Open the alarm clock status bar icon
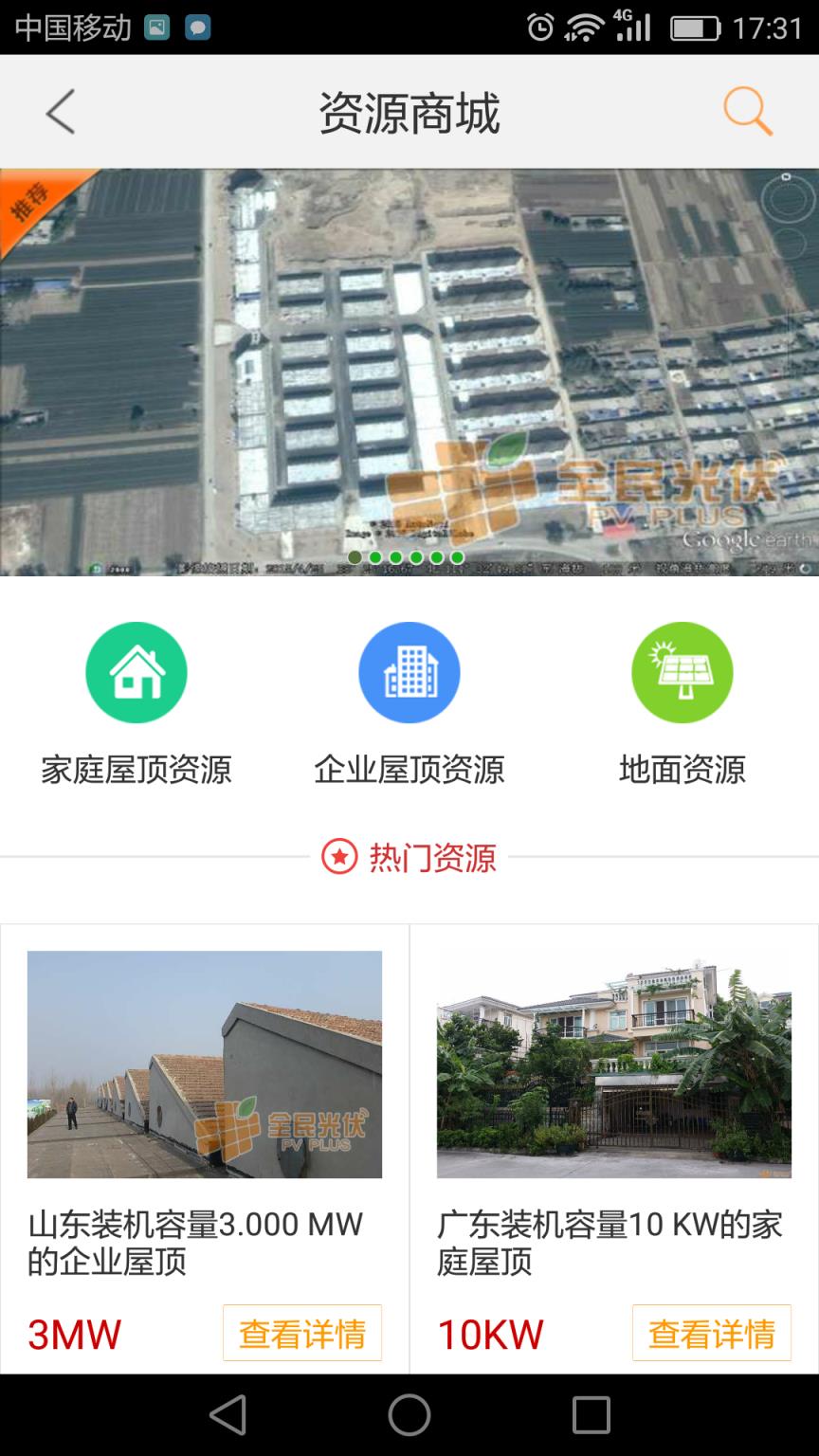 538,27
